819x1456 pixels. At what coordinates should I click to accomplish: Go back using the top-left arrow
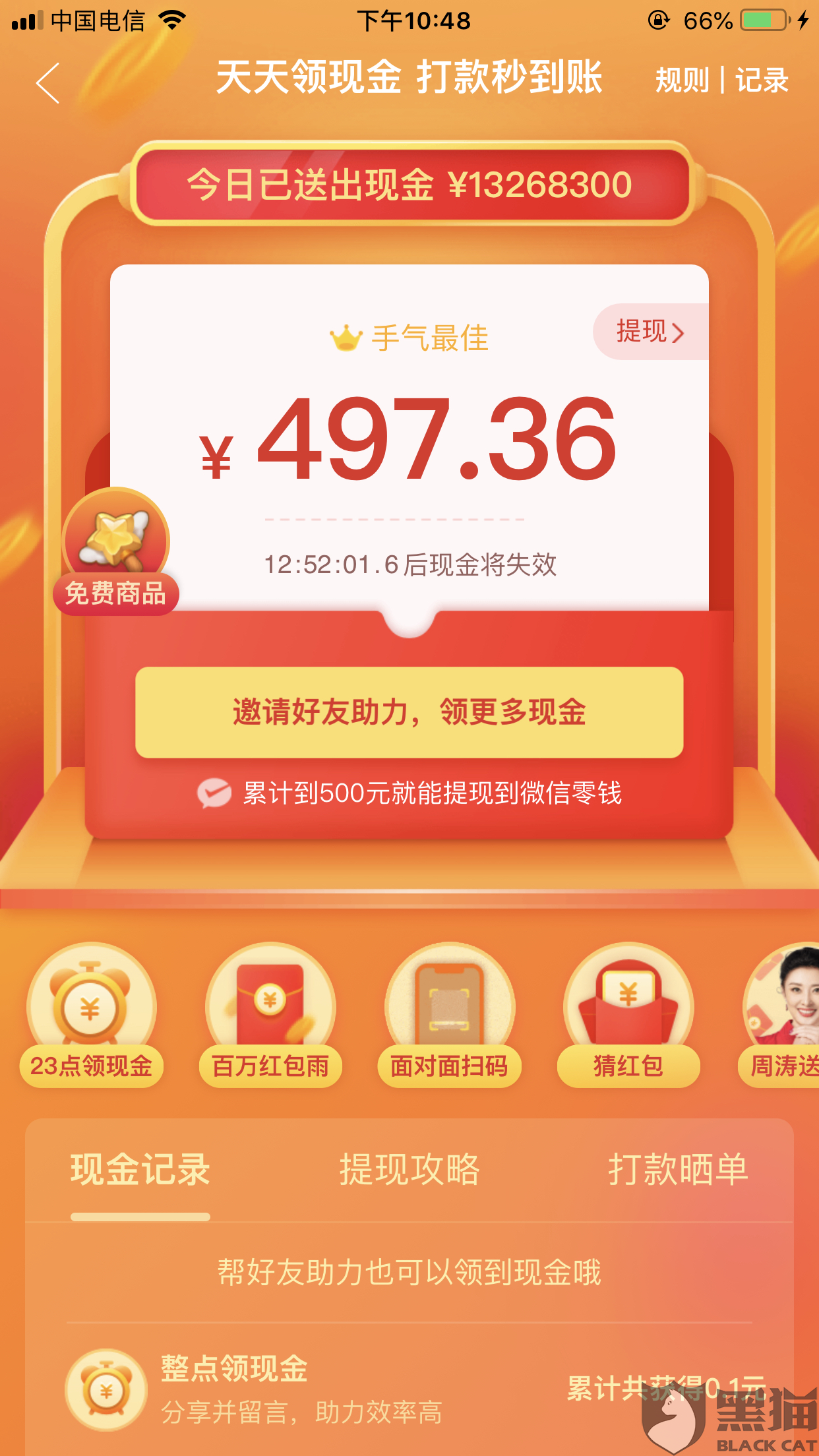(47, 83)
